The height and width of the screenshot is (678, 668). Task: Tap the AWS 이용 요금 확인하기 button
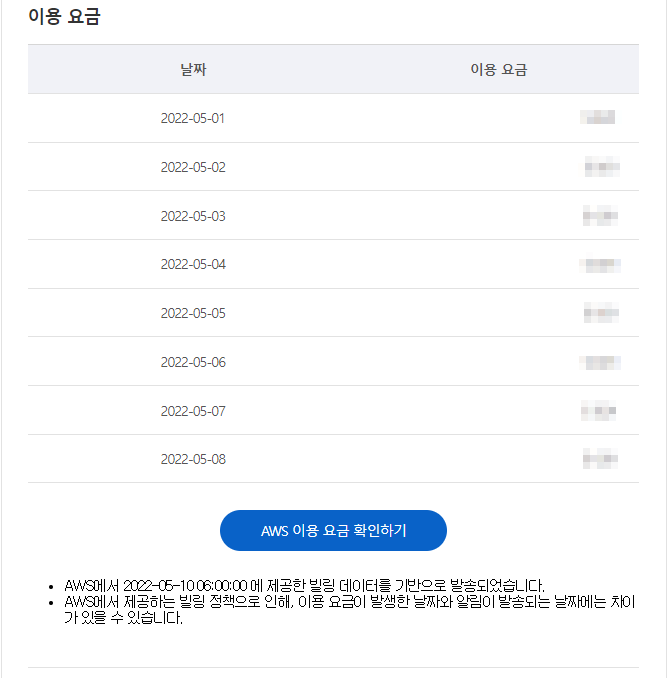333,530
